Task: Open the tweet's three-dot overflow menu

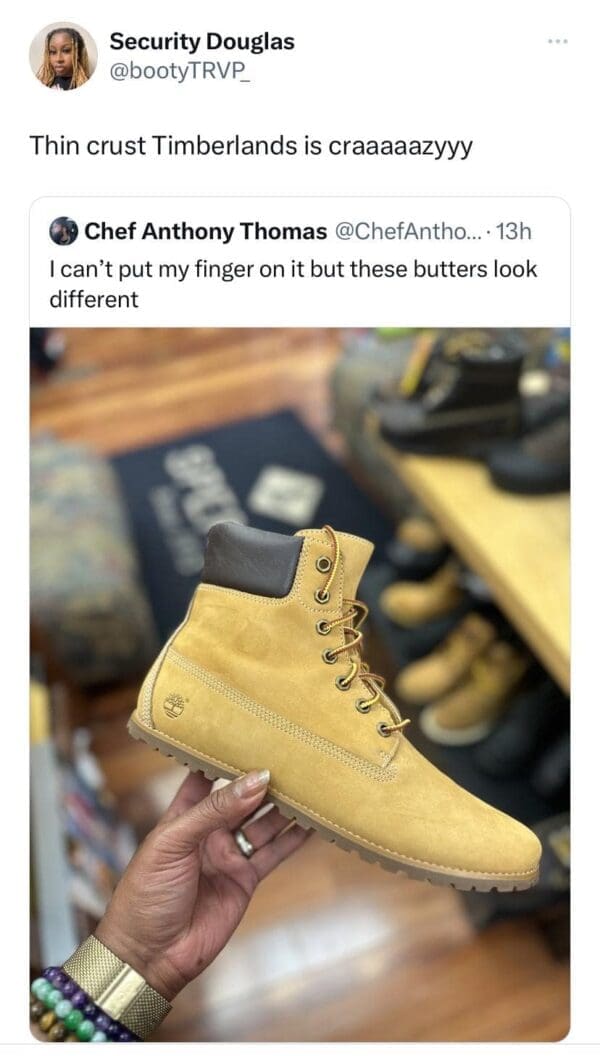Action: point(557,42)
